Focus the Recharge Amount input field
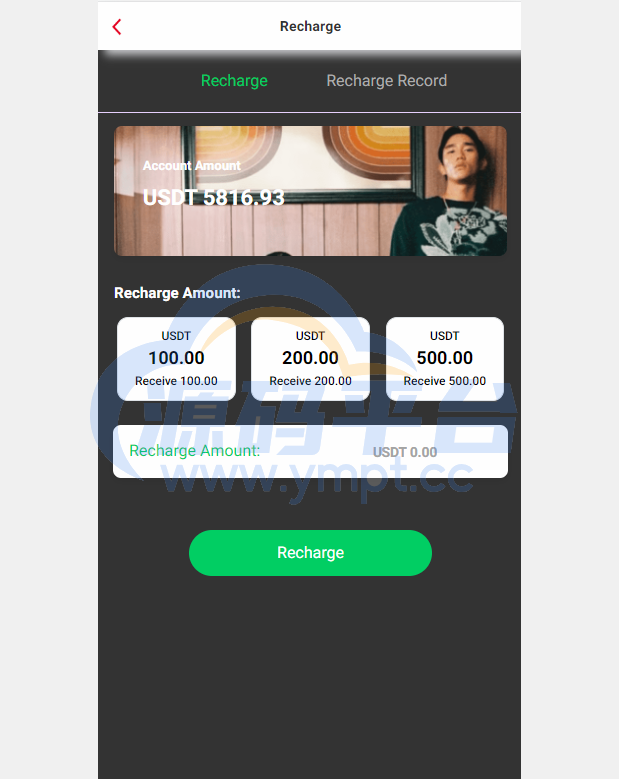The height and width of the screenshot is (779, 619). point(380,452)
